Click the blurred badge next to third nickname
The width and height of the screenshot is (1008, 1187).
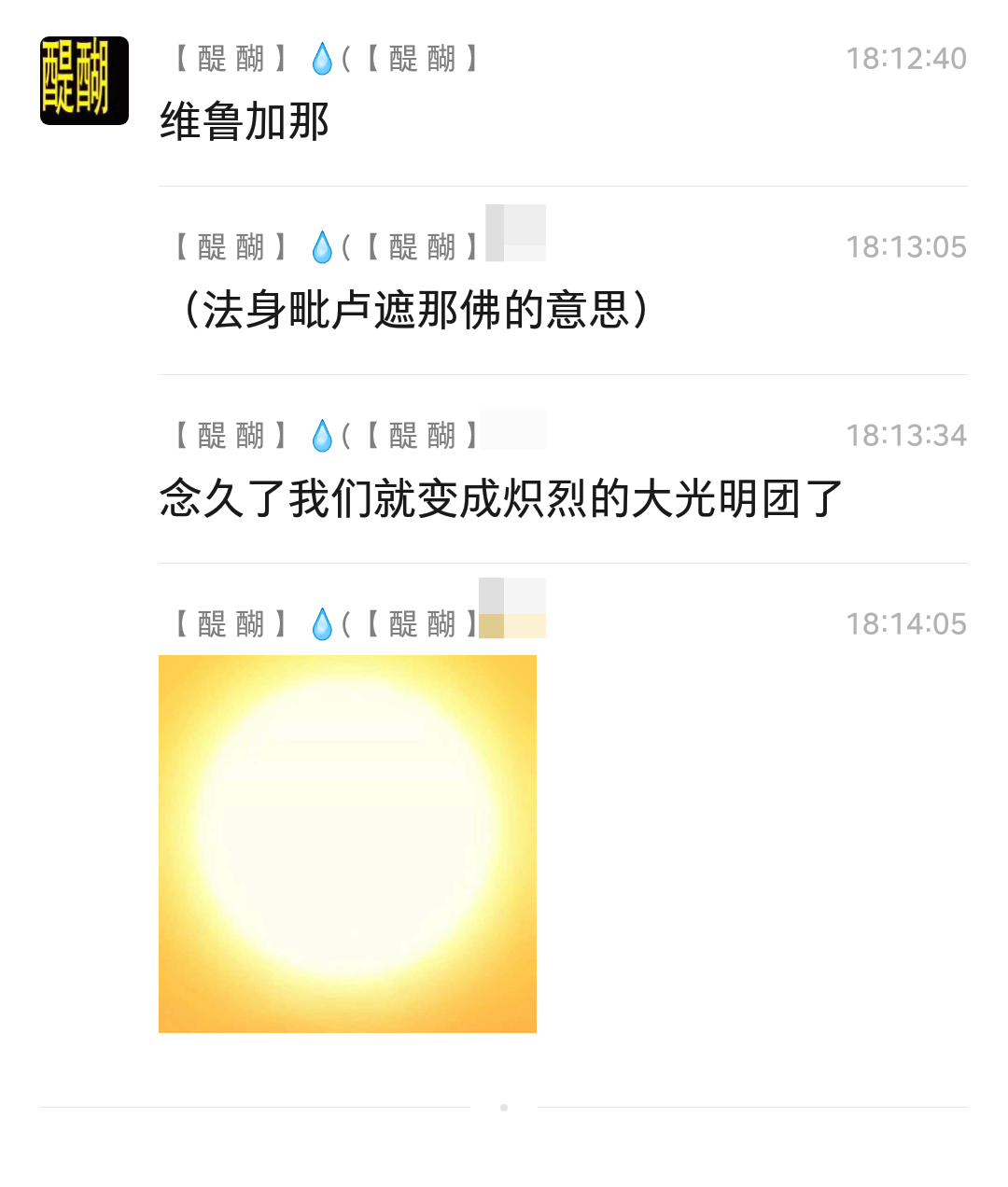pos(513,430)
